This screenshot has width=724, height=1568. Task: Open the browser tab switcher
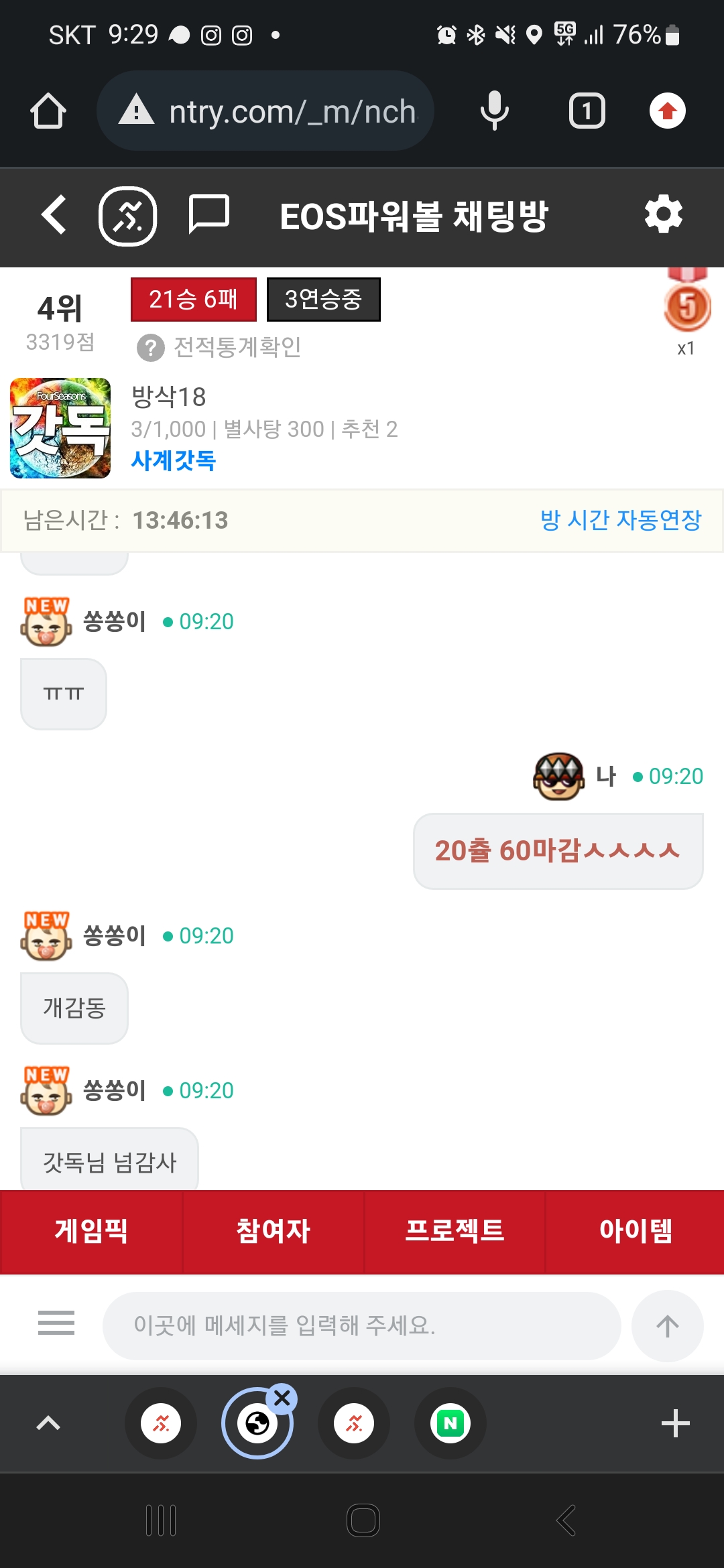coord(587,111)
